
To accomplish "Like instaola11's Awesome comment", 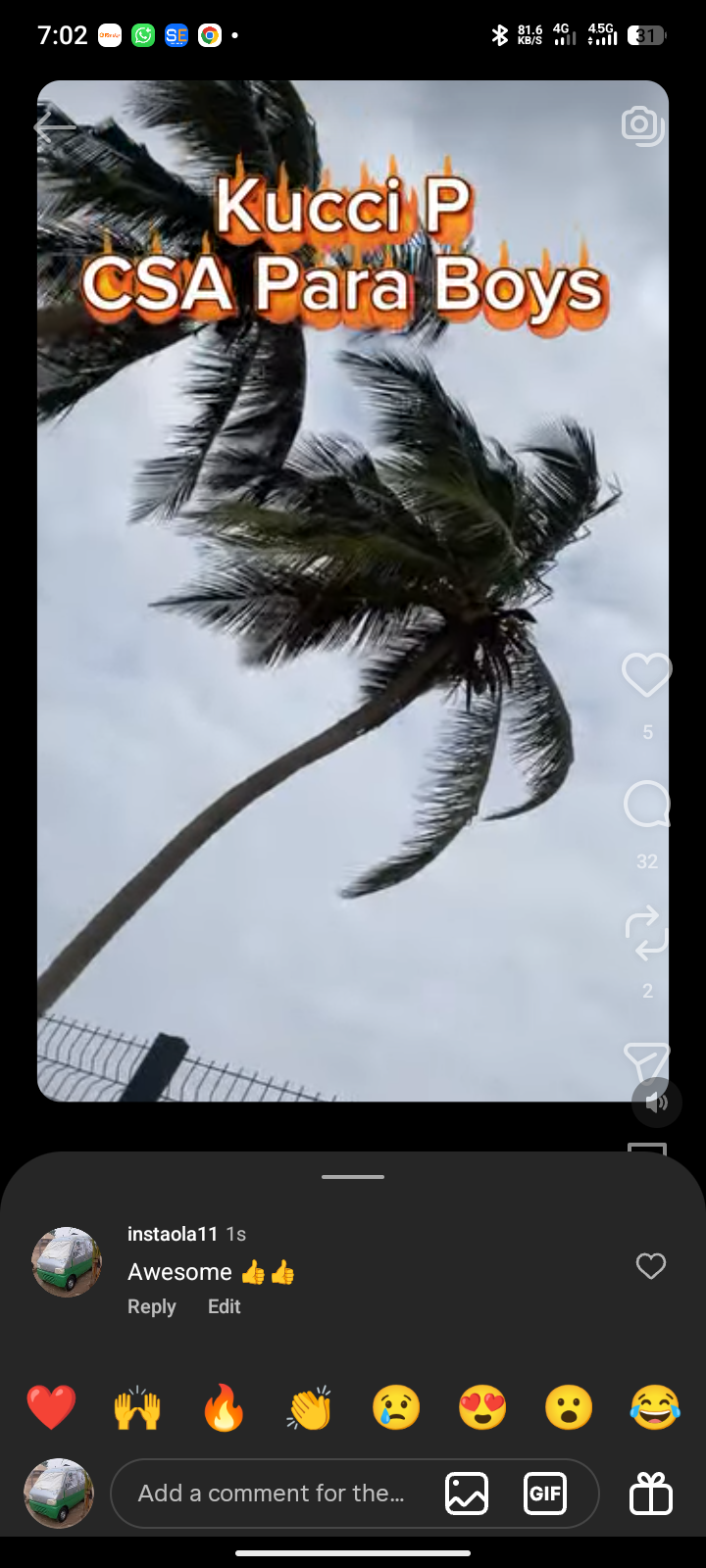I will 651,1266.
